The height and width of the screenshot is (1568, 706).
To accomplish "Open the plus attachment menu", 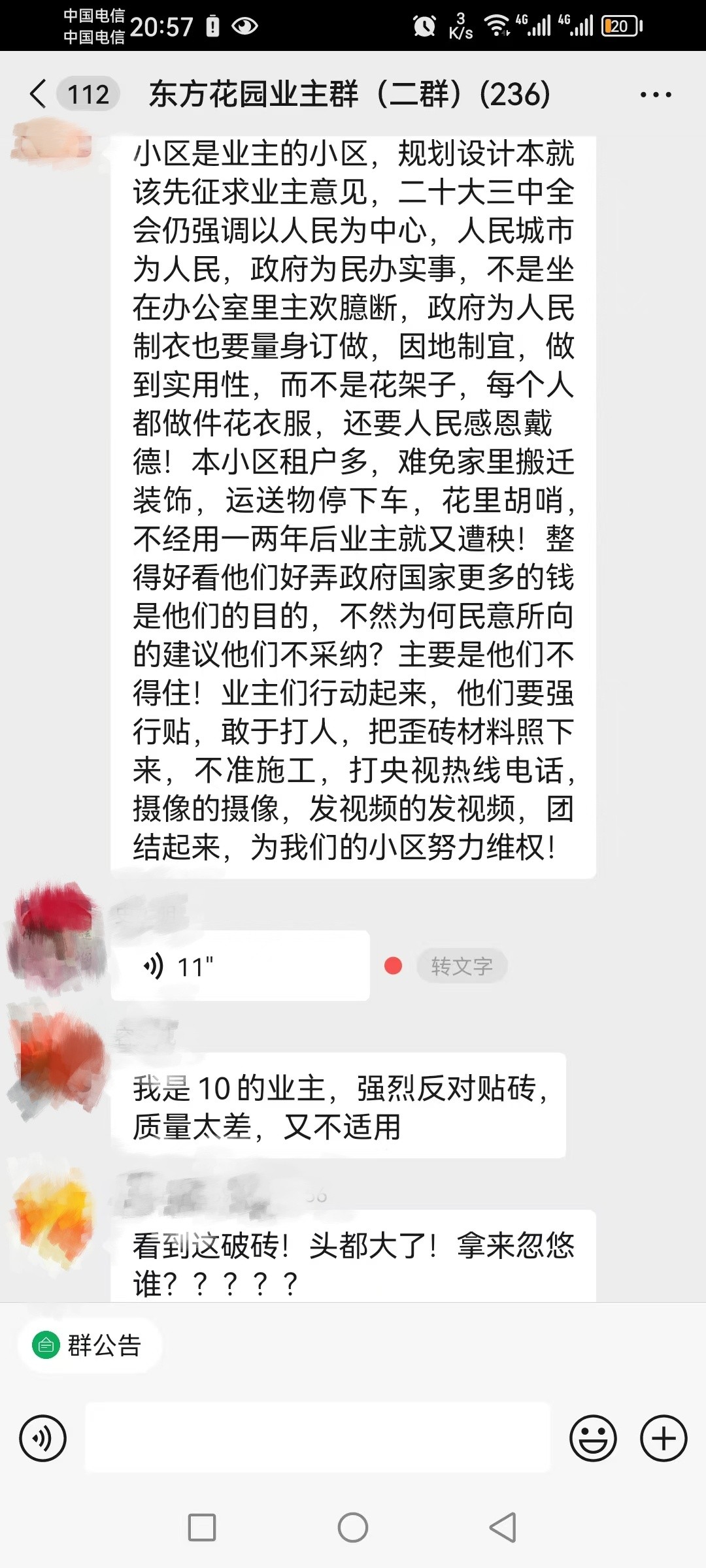I will [664, 1438].
